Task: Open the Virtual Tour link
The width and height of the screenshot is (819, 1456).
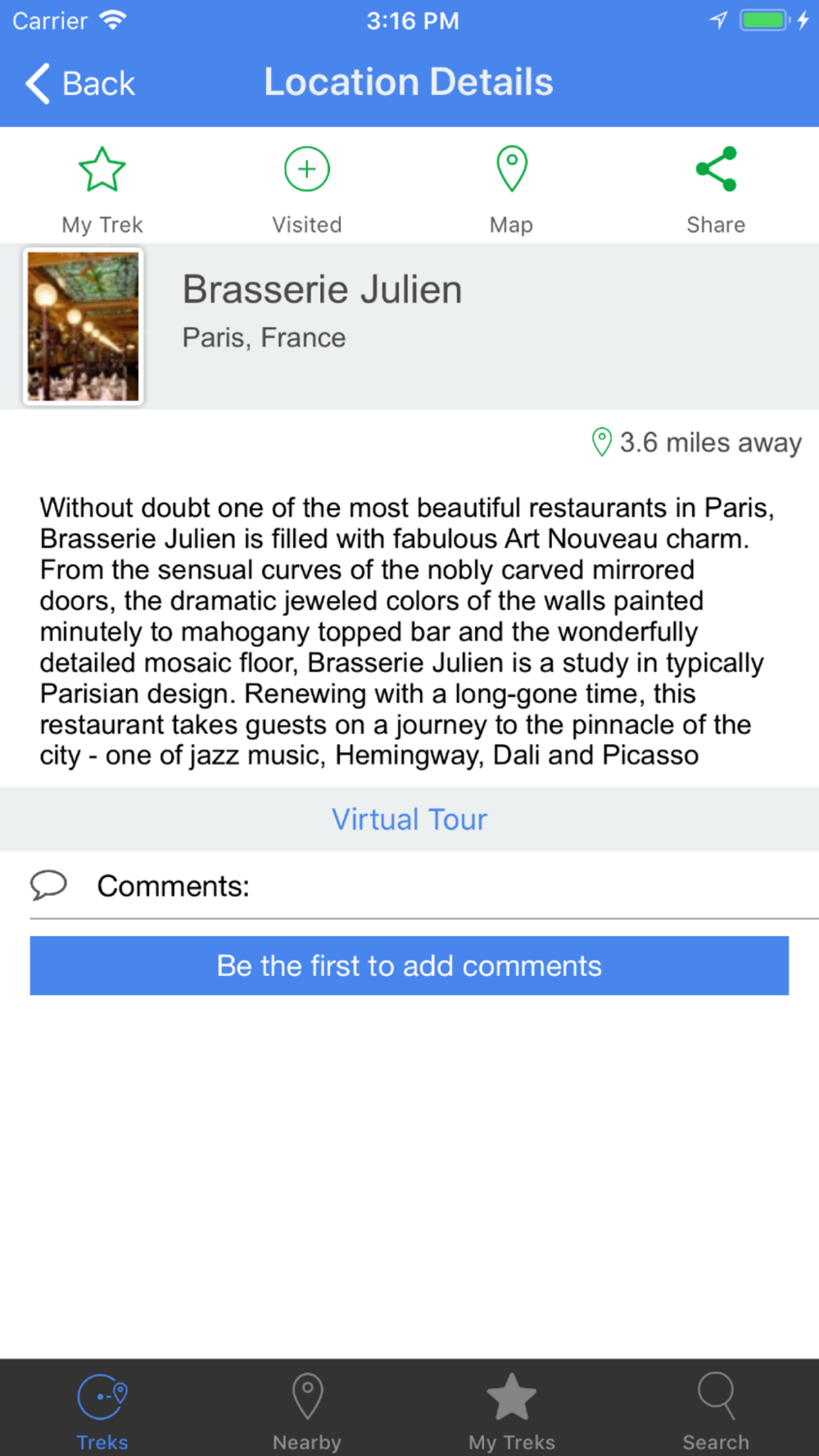Action: click(409, 819)
